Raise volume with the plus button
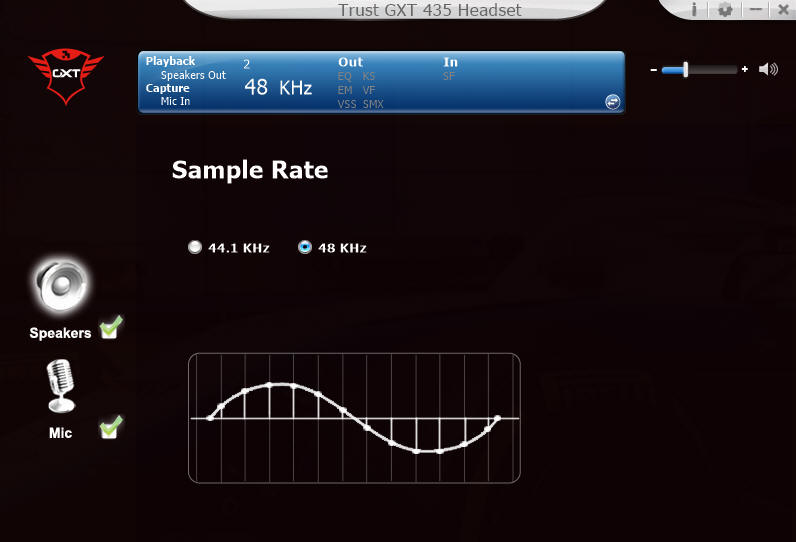 coord(745,70)
